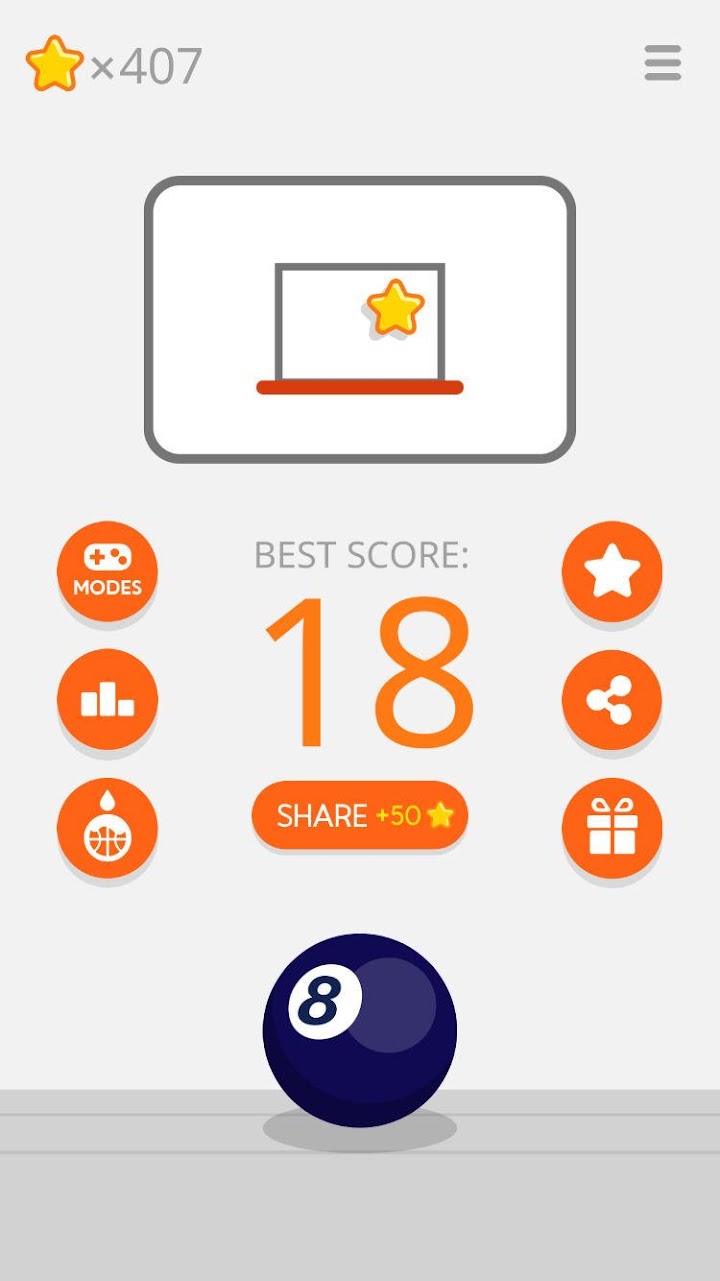Tap the share icon button
The height and width of the screenshot is (1281, 720).
[x=611, y=699]
